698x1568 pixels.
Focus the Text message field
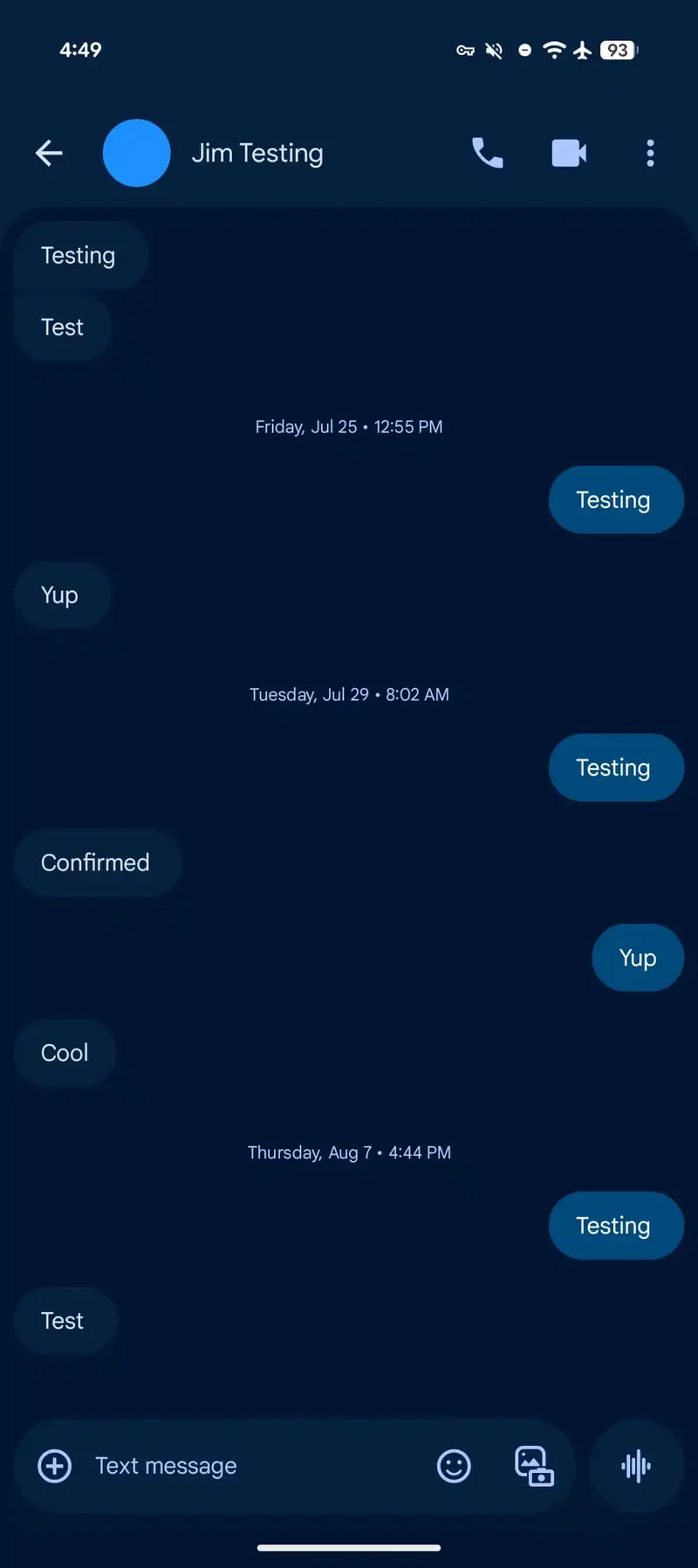pyautogui.click(x=253, y=1466)
